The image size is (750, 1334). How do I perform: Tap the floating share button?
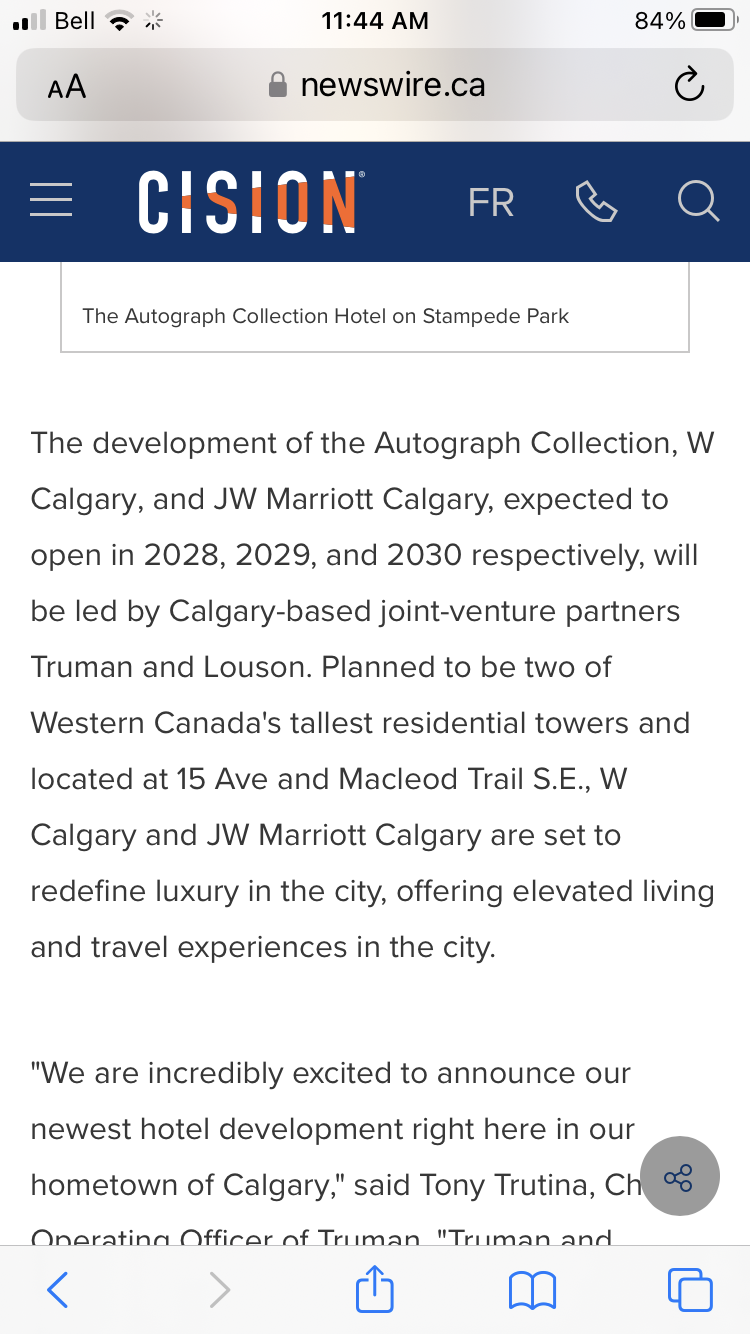[x=679, y=1177]
